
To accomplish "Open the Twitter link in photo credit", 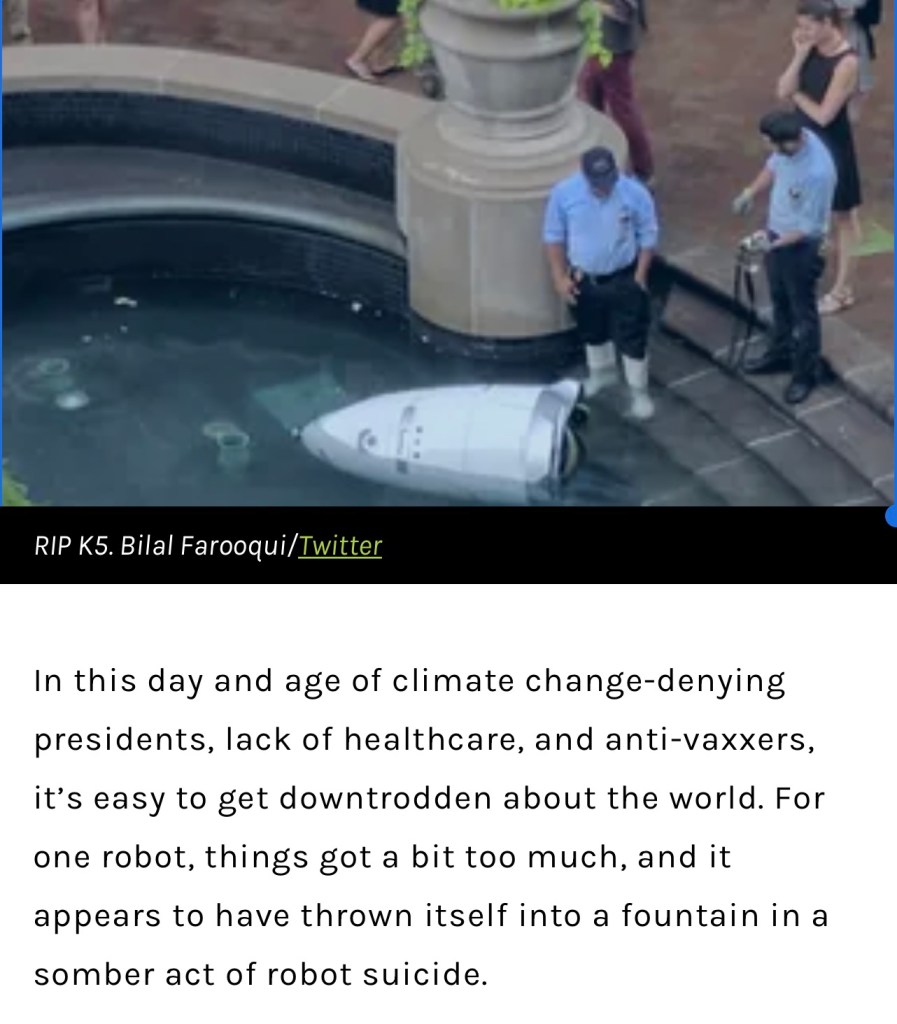I will click(x=340, y=546).
